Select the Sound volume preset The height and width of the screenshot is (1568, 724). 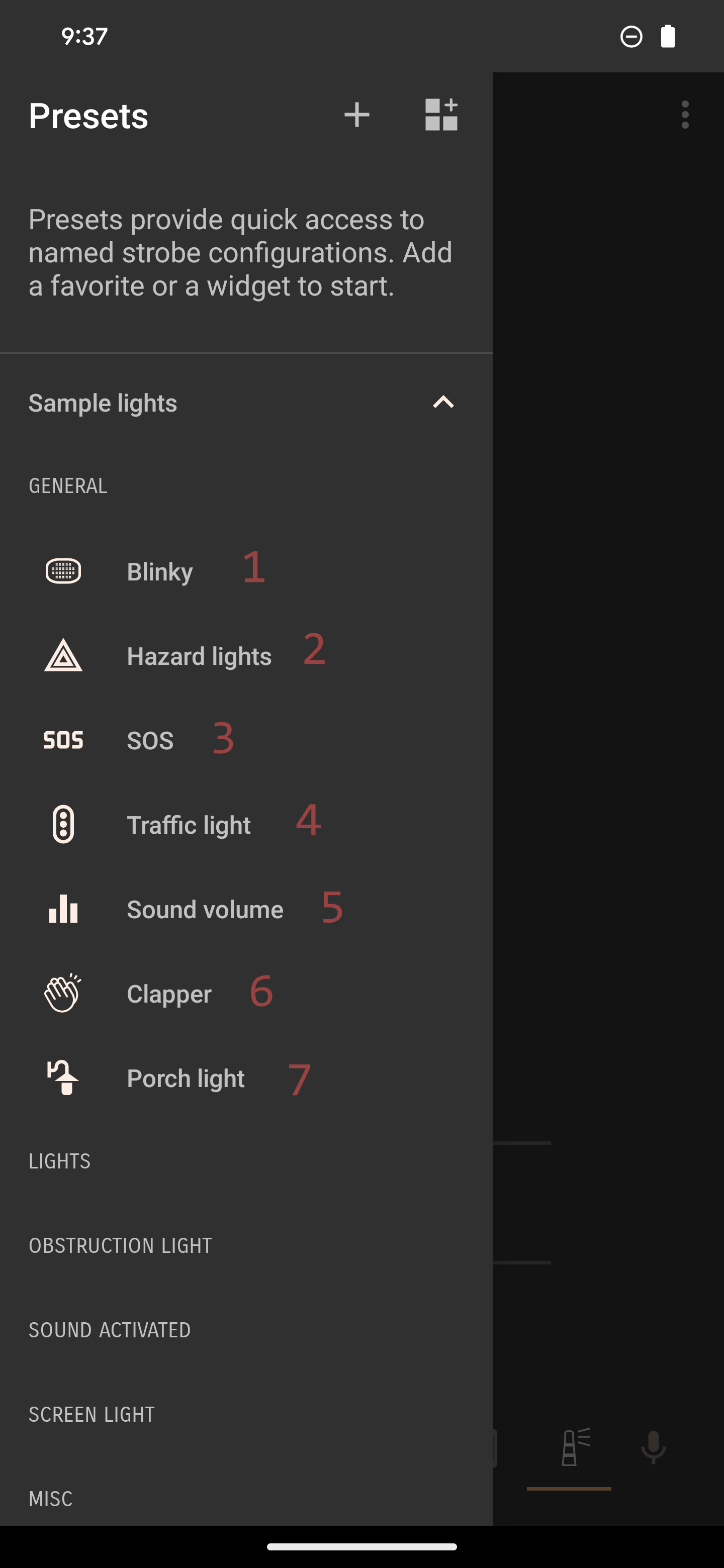point(246,910)
